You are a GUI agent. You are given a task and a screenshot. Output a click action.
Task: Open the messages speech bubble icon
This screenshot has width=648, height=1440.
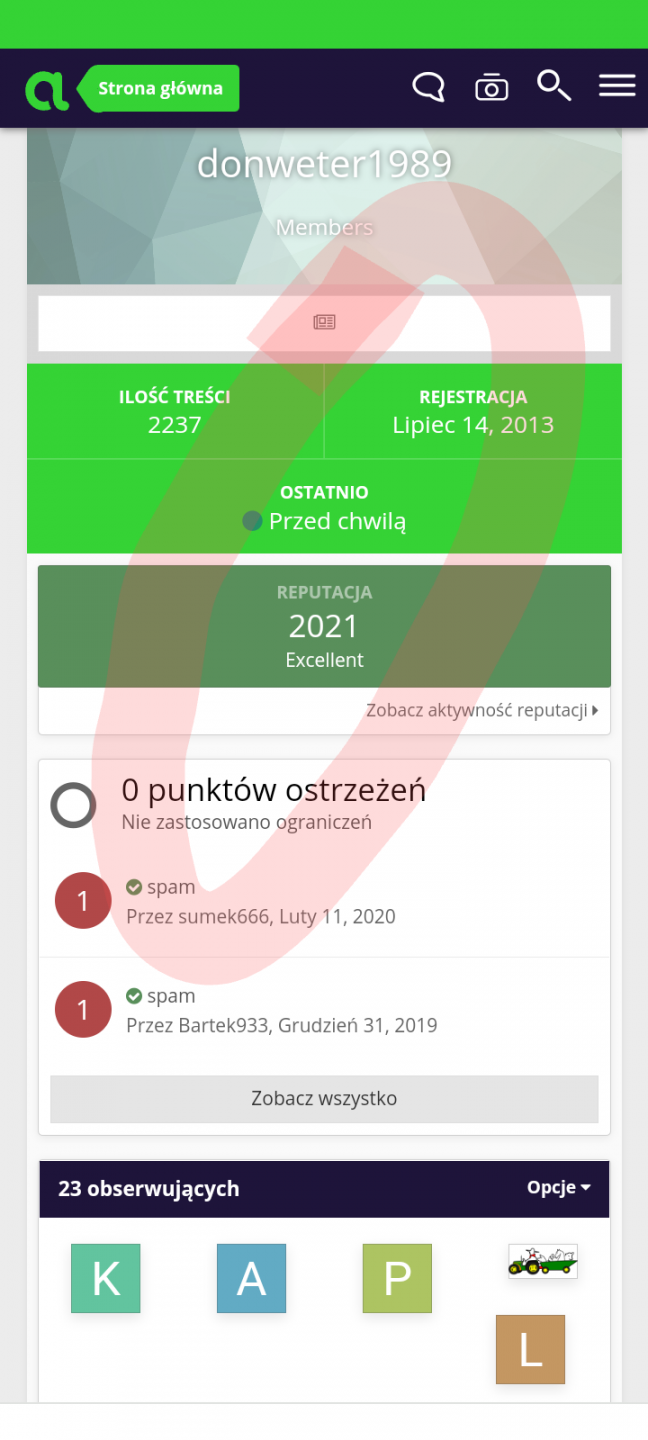point(428,88)
